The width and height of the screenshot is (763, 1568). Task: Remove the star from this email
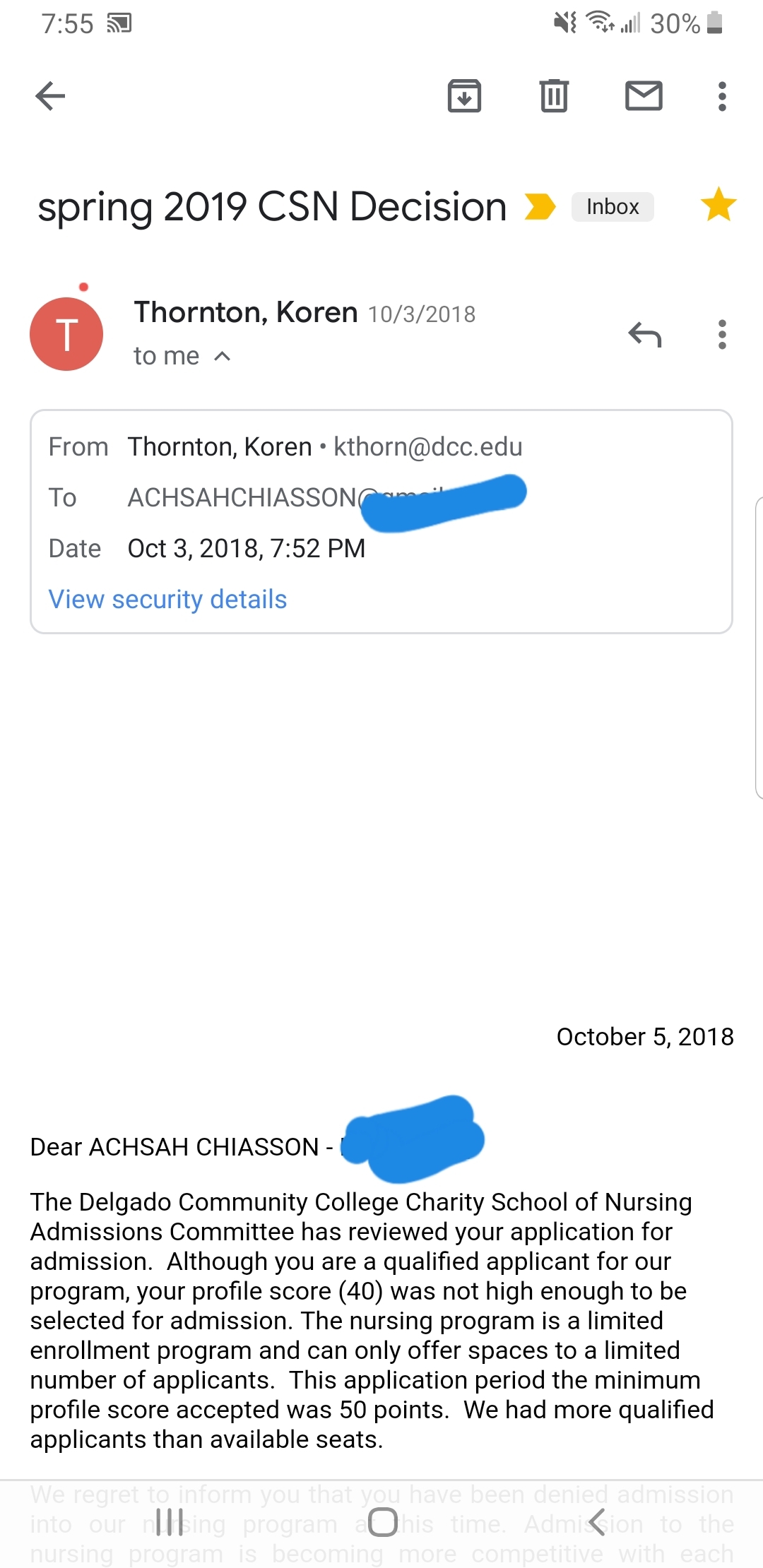(718, 206)
